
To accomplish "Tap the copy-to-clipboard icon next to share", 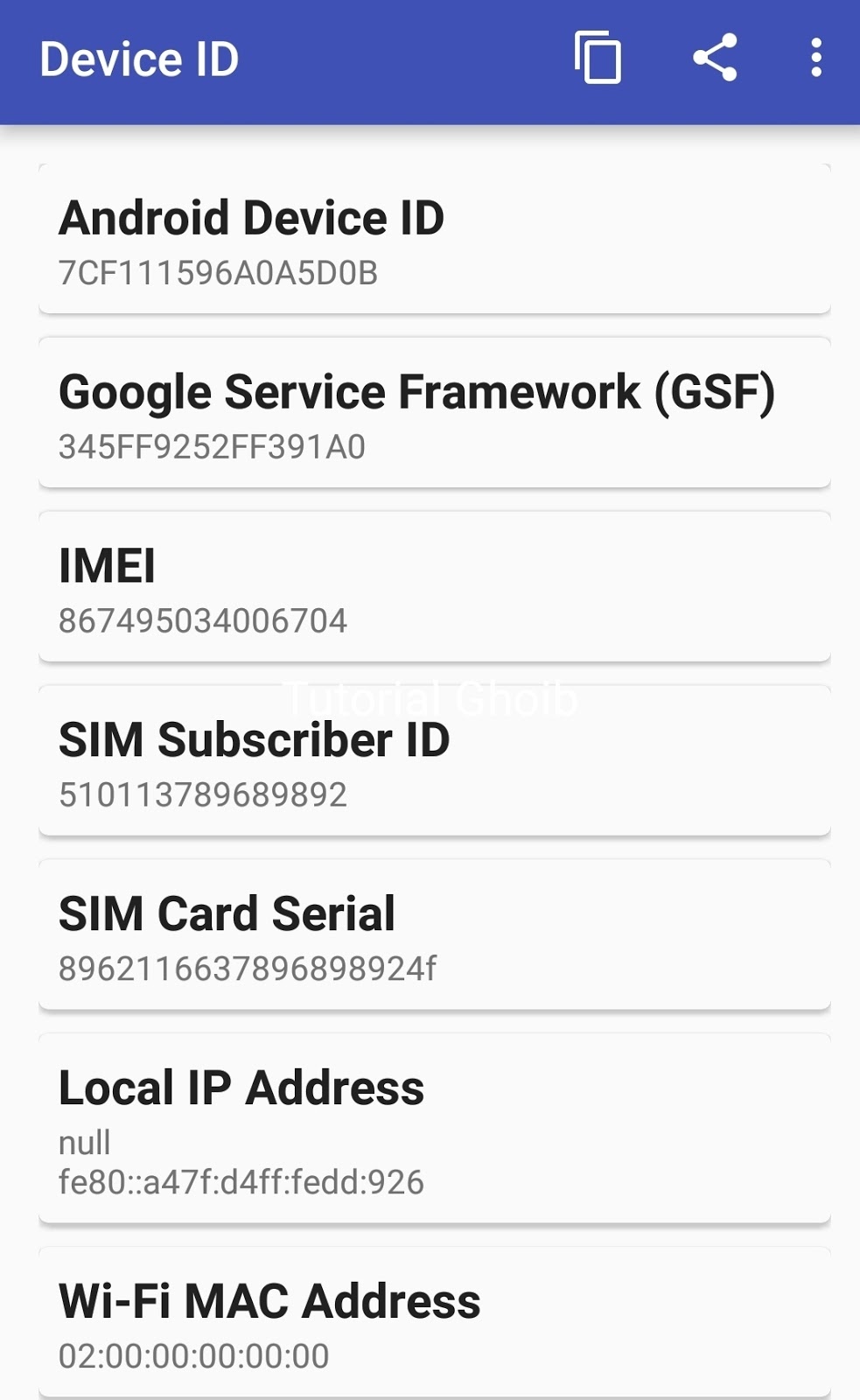I will click(598, 59).
